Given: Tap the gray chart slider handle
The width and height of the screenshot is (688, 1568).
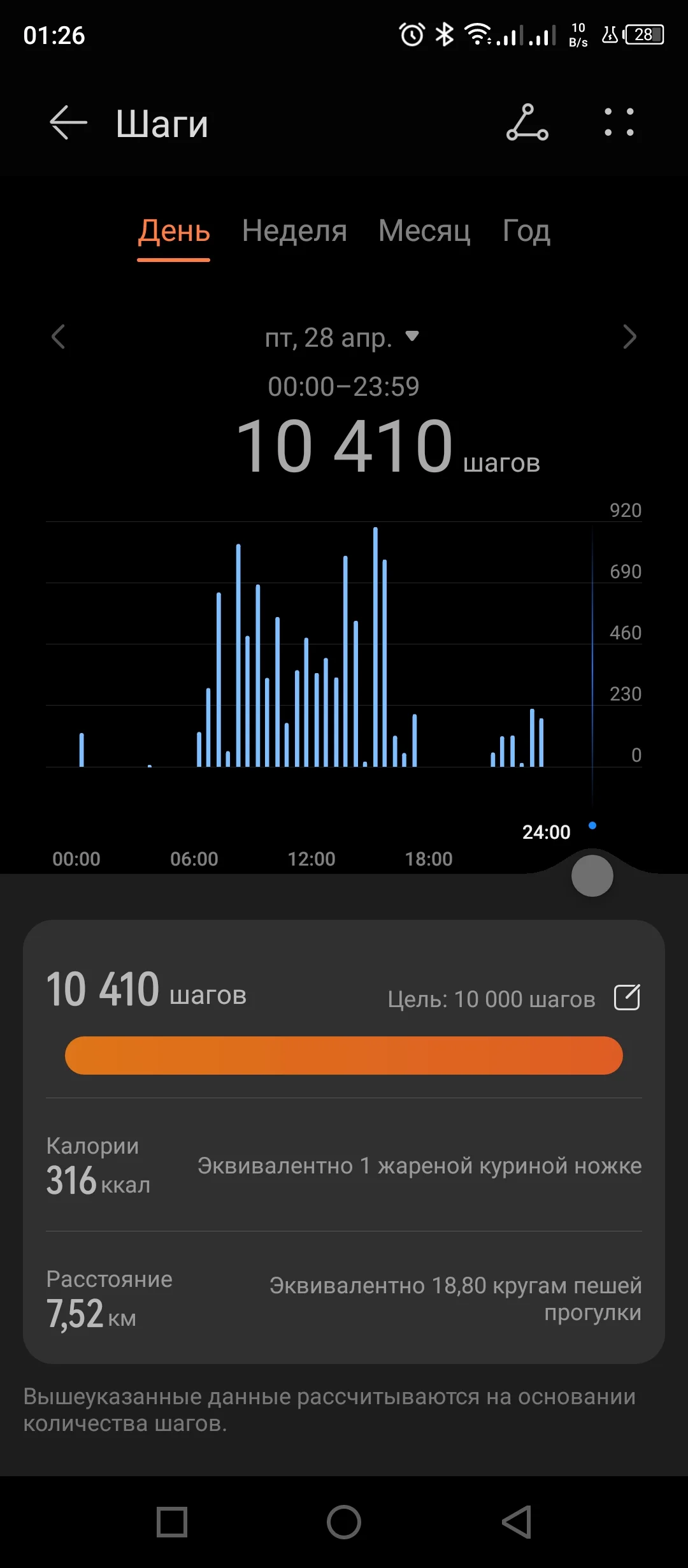Looking at the screenshot, I should (x=592, y=876).
